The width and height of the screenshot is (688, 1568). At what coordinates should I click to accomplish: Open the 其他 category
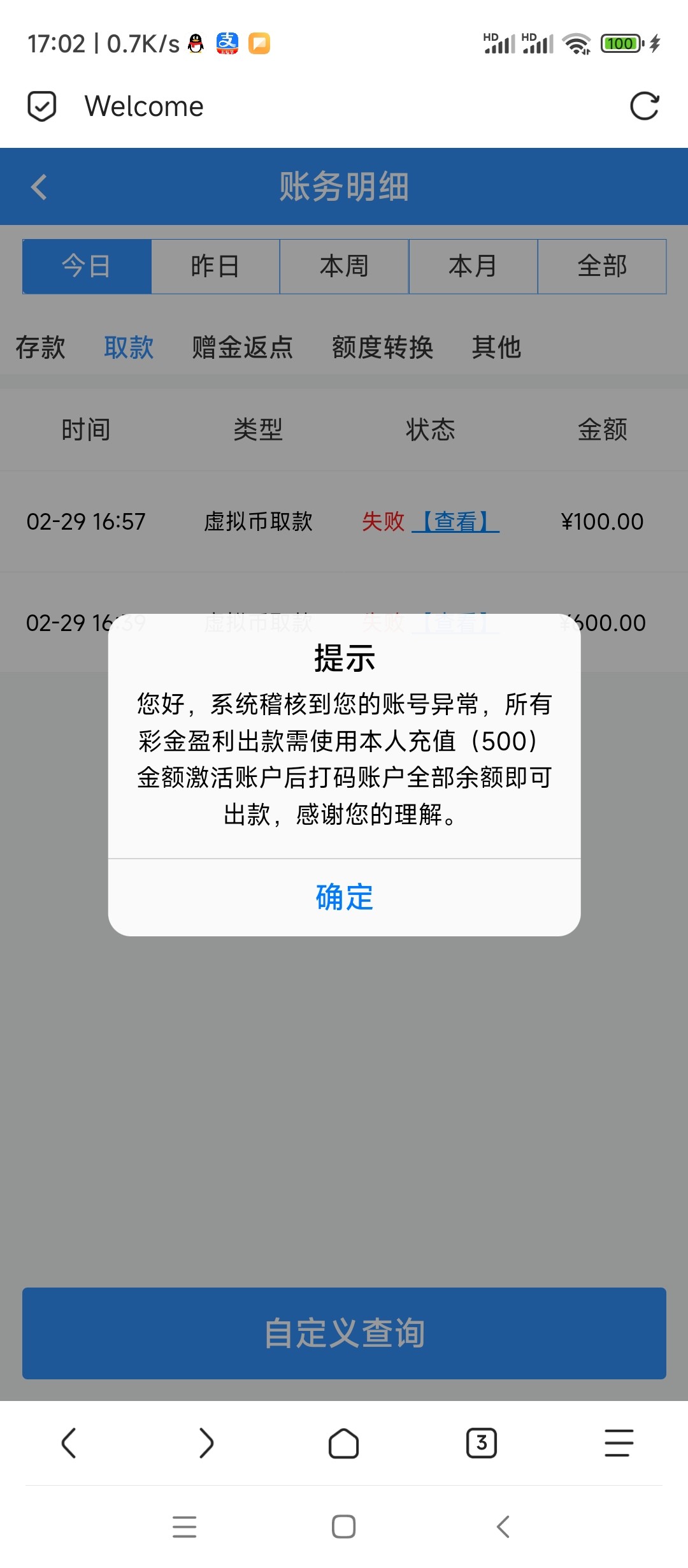496,348
